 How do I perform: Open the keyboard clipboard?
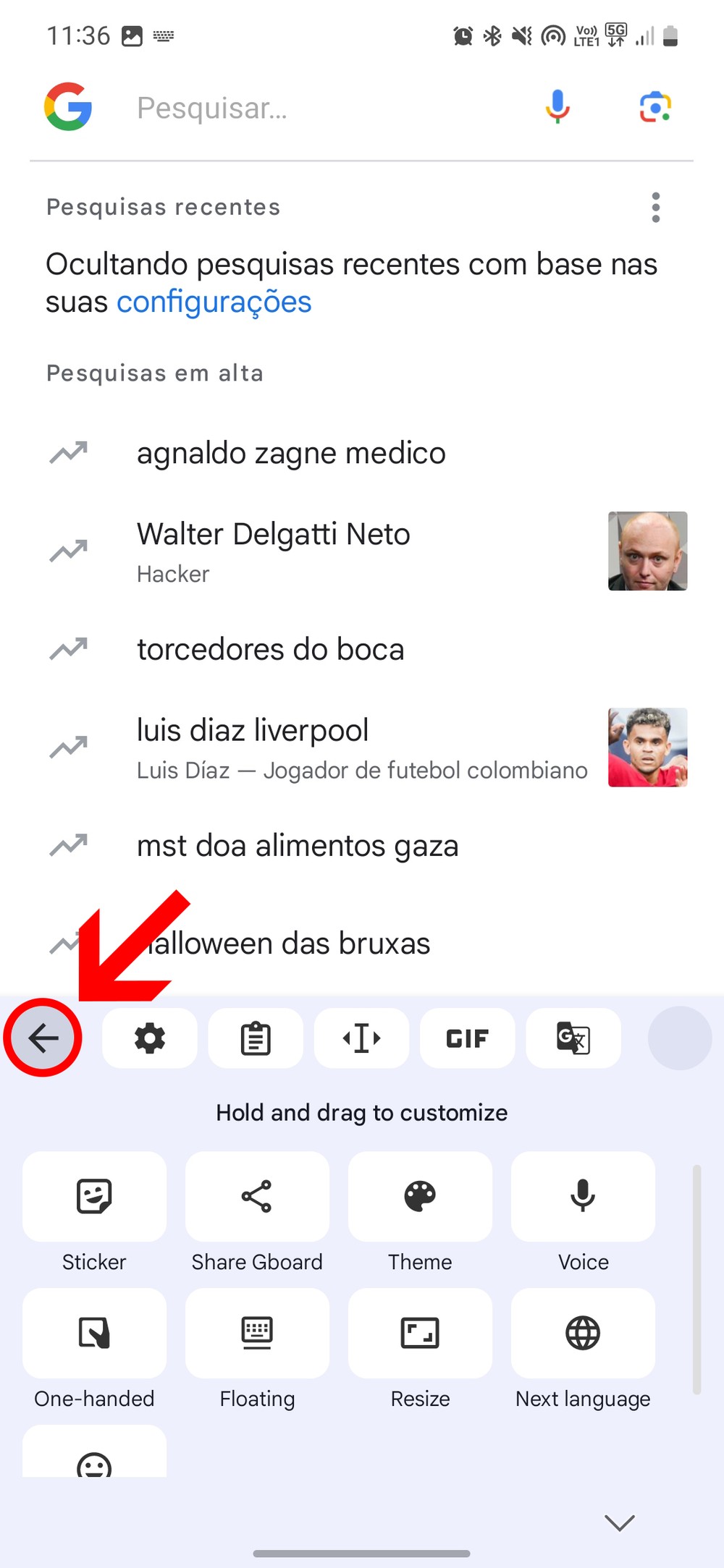(256, 1038)
